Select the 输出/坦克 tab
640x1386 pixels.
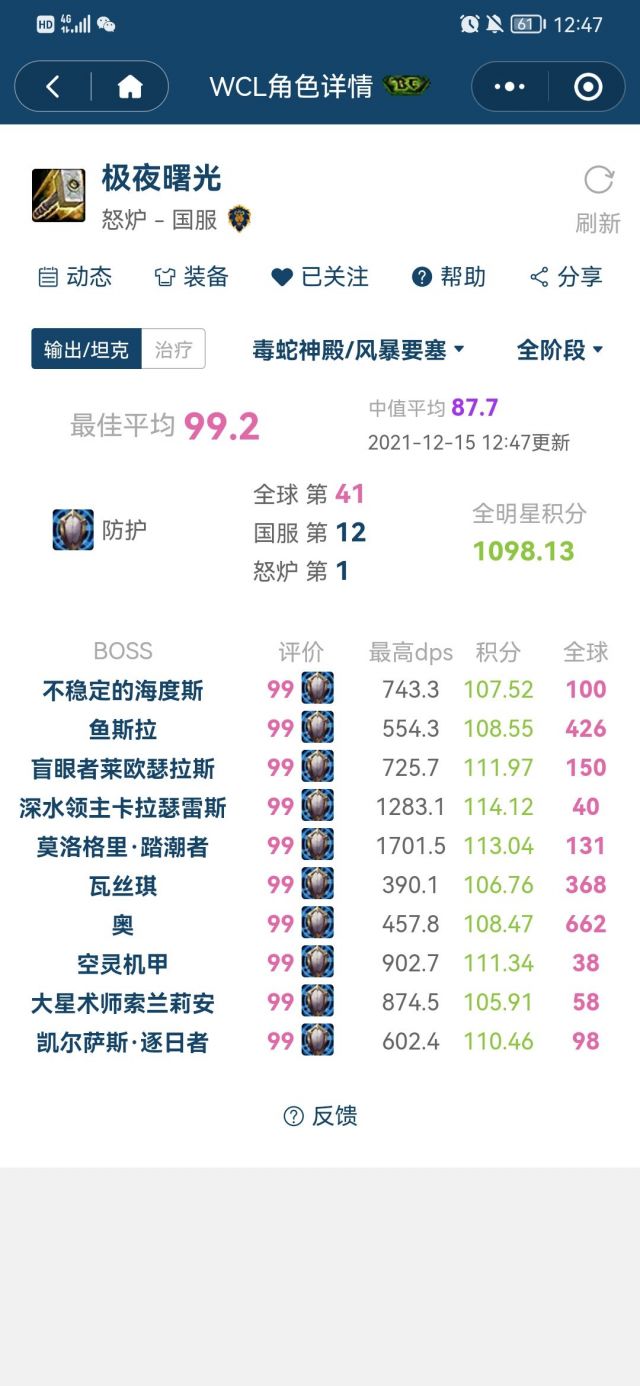pos(86,349)
